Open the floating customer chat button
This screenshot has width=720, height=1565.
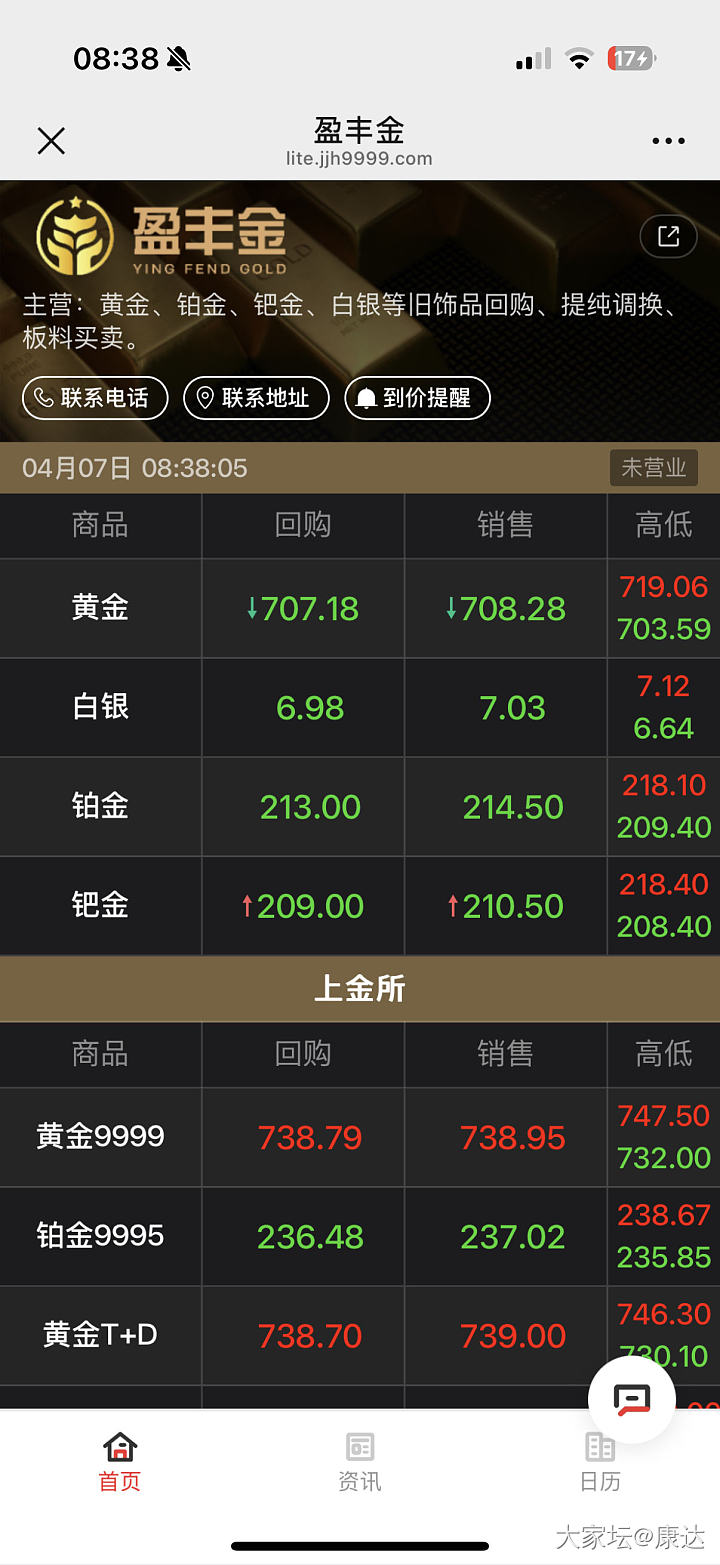tap(631, 1400)
